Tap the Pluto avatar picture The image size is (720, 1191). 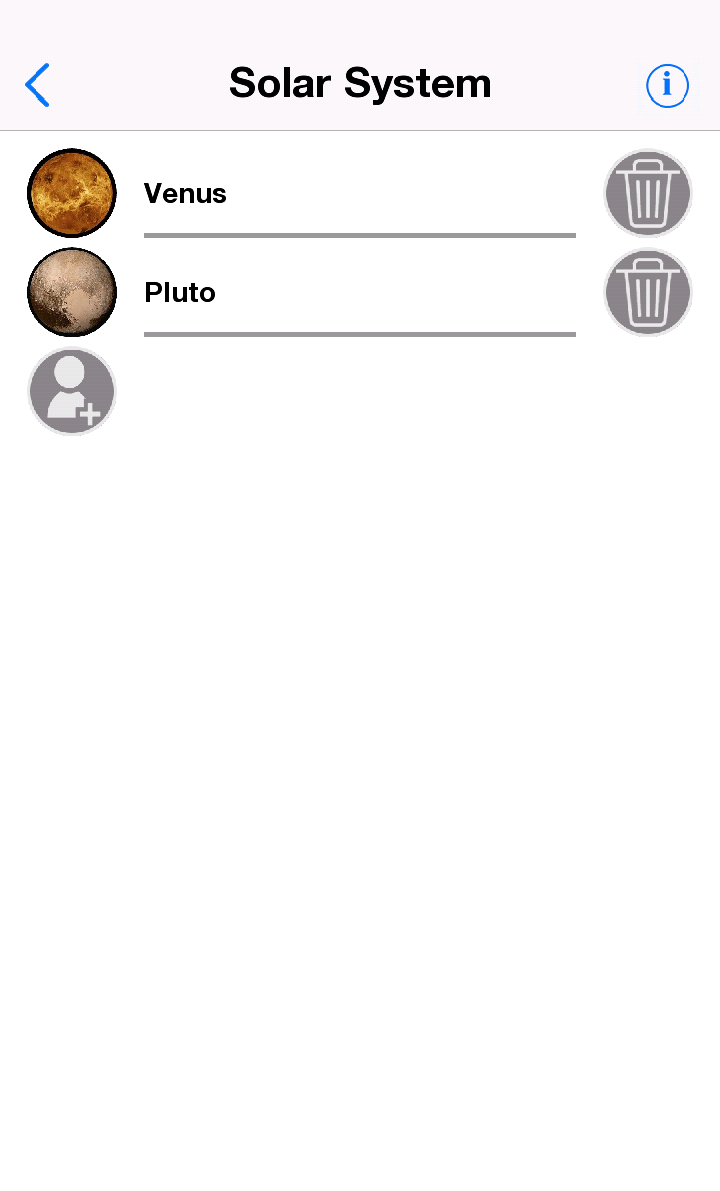coord(72,292)
